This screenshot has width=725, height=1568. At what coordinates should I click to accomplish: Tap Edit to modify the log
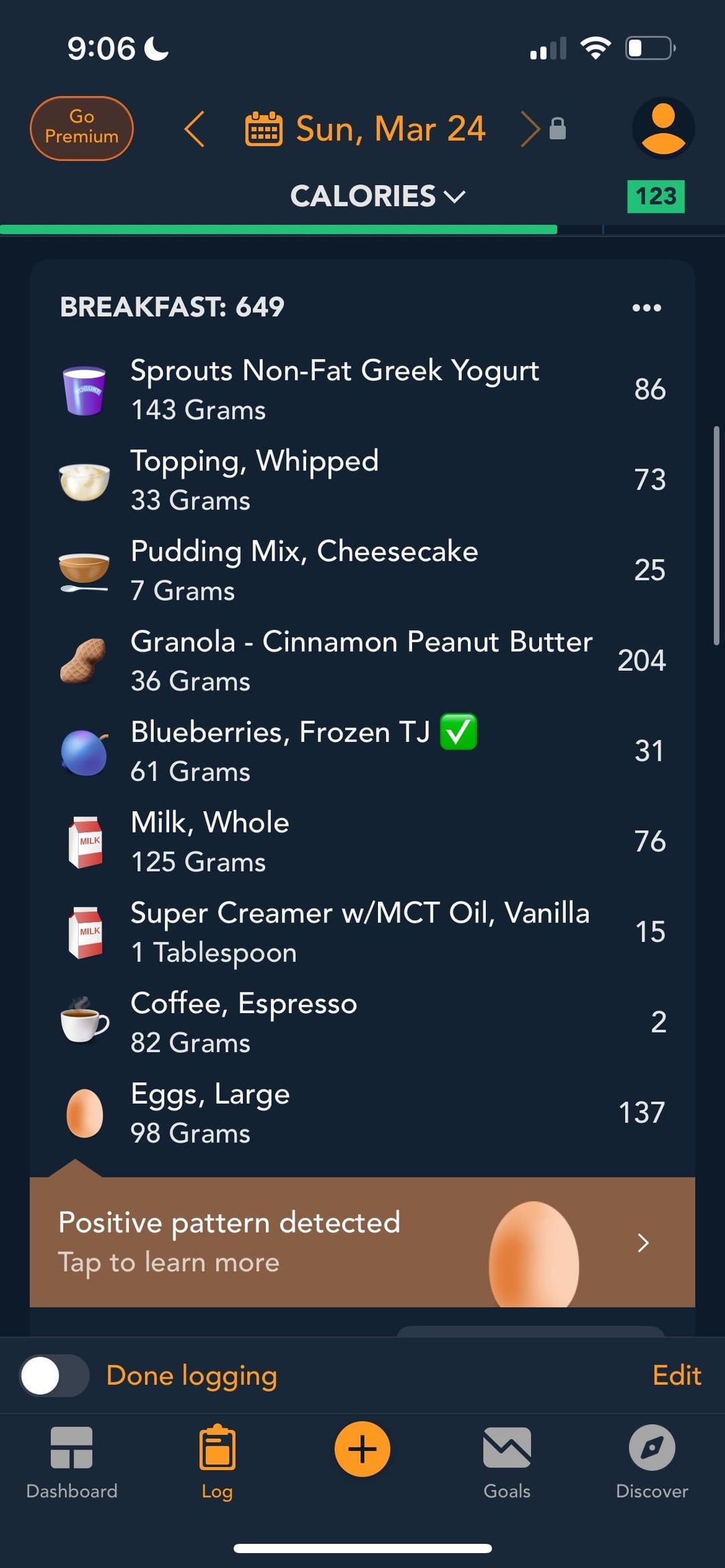677,1375
